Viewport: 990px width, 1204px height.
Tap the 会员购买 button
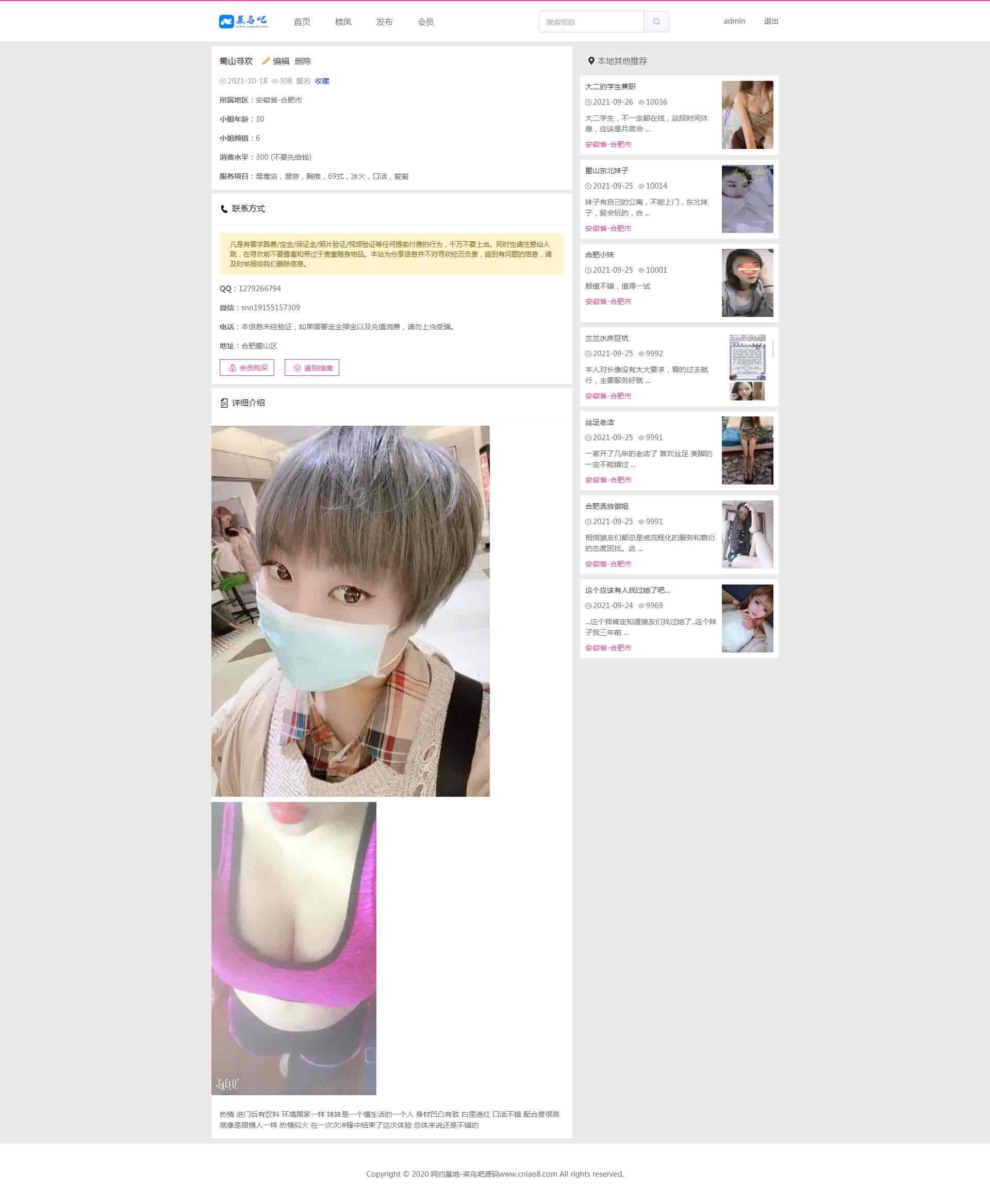(x=247, y=367)
